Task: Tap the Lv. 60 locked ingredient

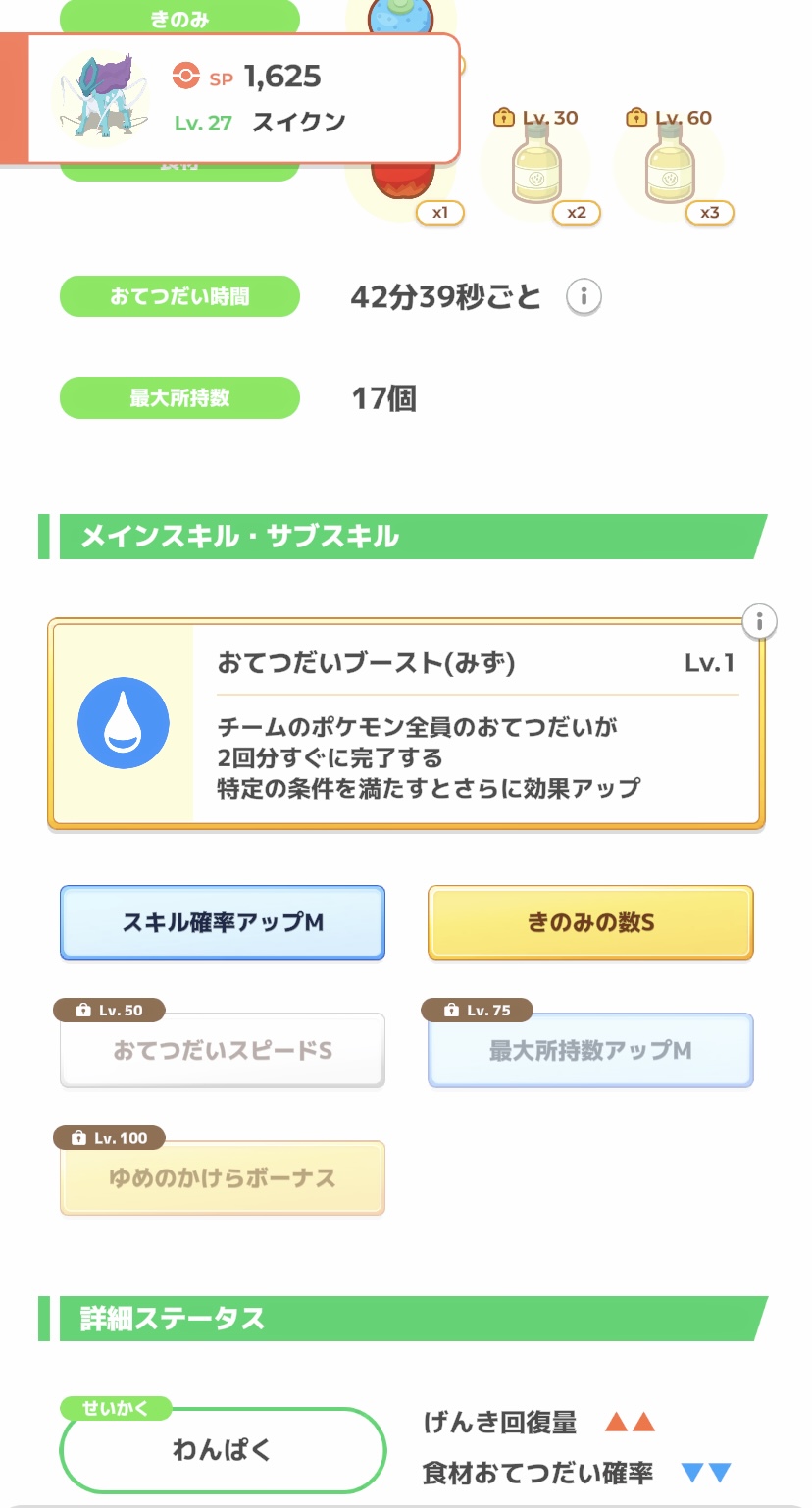Action: [669, 167]
